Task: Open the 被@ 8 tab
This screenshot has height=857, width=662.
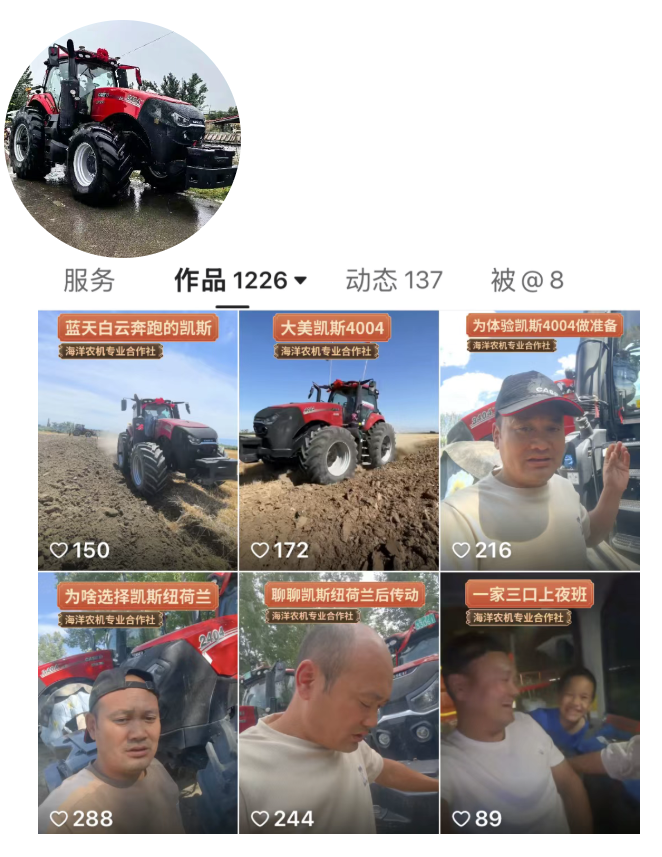Action: pyautogui.click(x=527, y=281)
